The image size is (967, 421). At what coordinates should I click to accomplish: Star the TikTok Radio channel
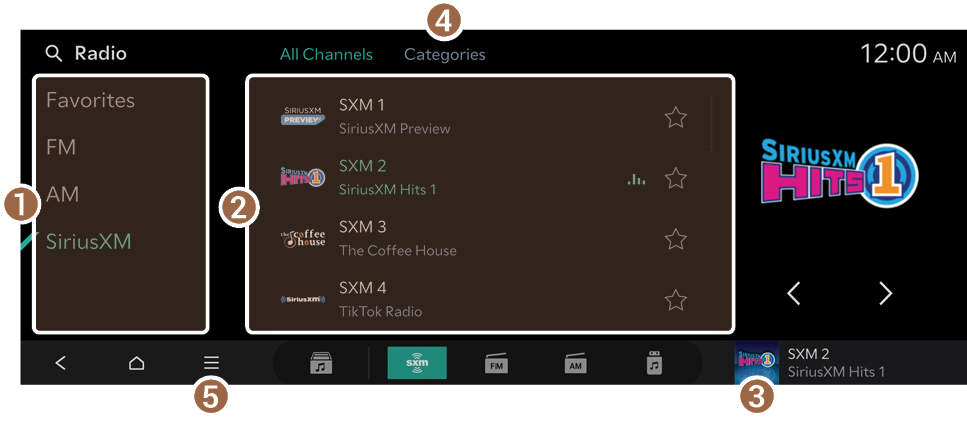(676, 299)
